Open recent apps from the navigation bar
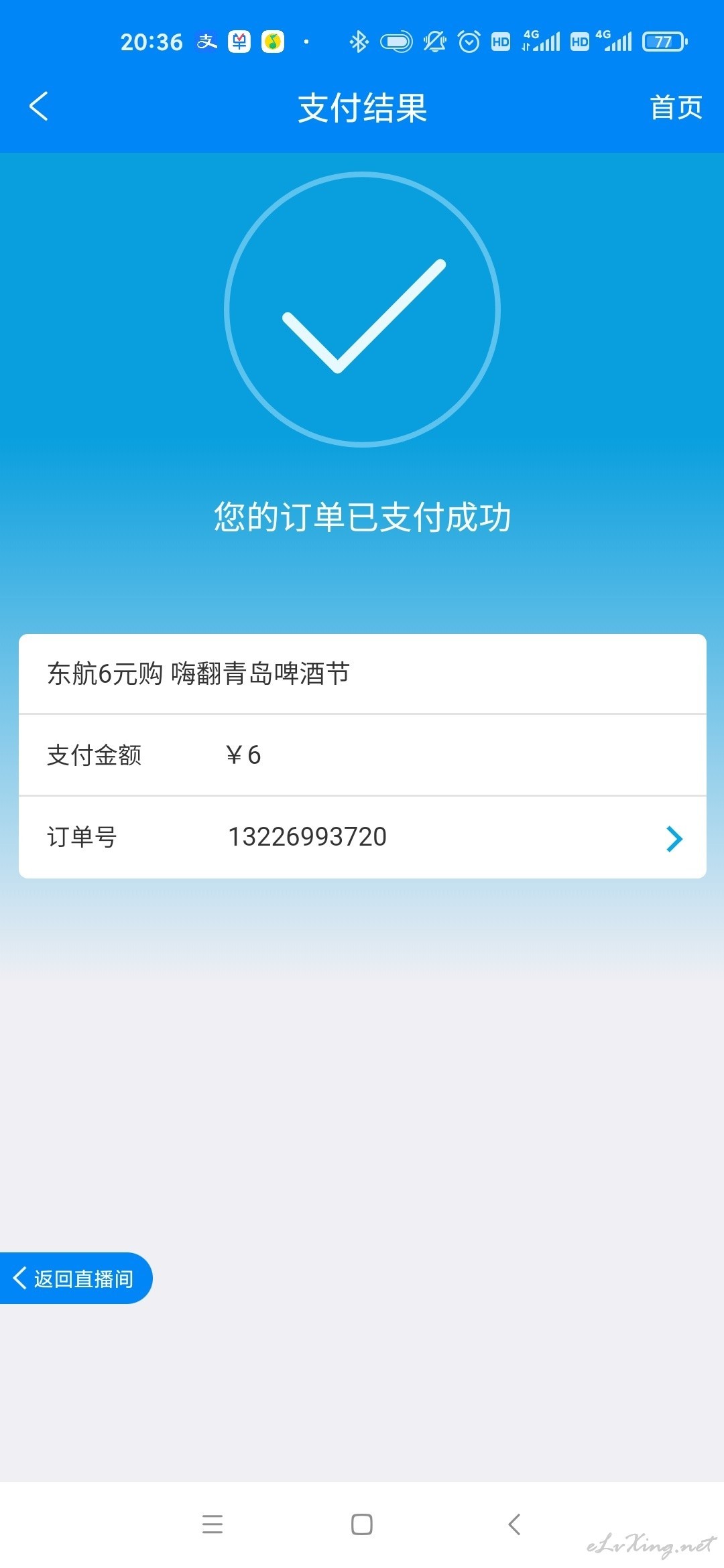724x1568 pixels. (213, 1524)
